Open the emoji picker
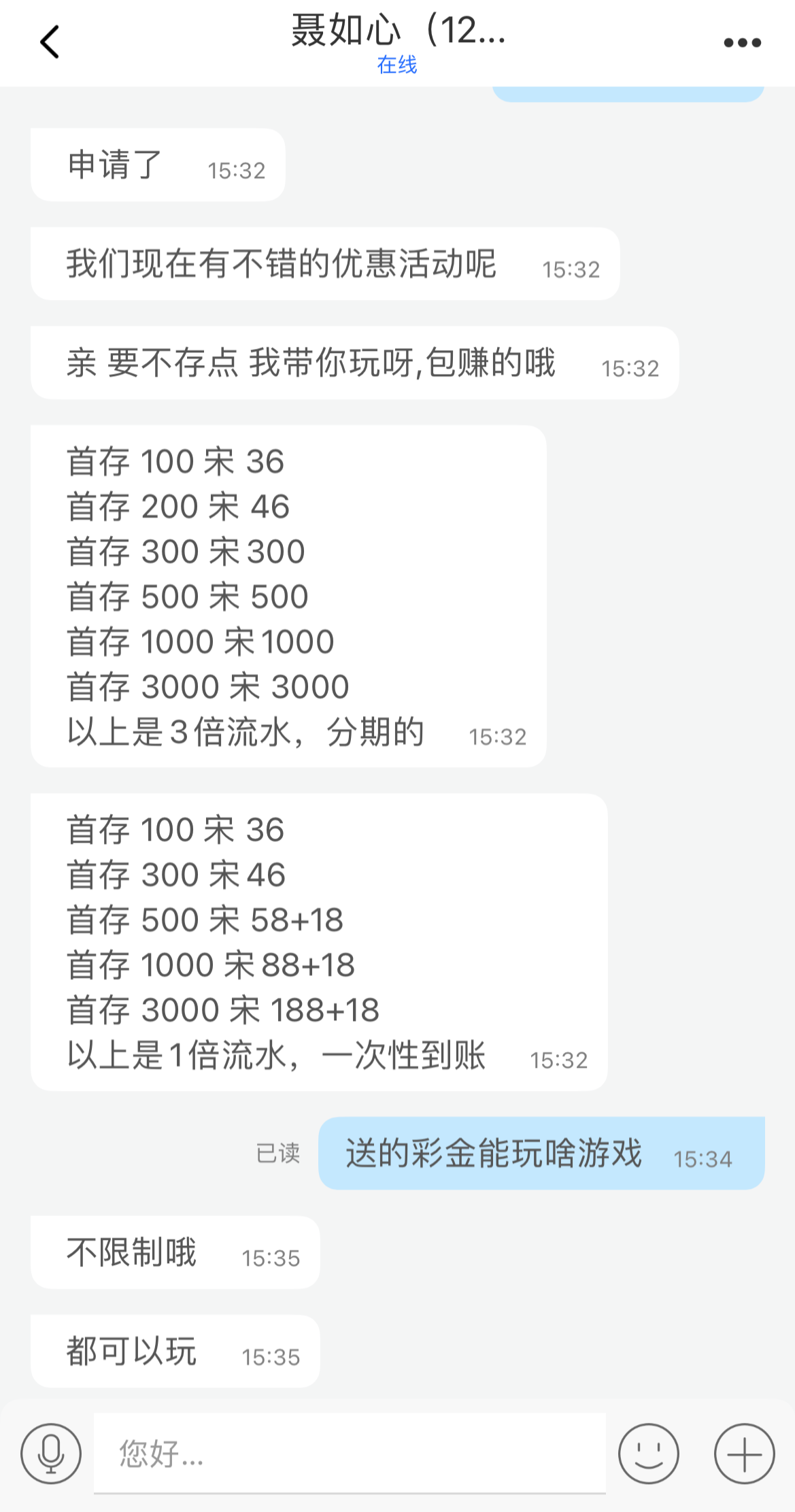The image size is (795, 1512). tap(648, 1454)
